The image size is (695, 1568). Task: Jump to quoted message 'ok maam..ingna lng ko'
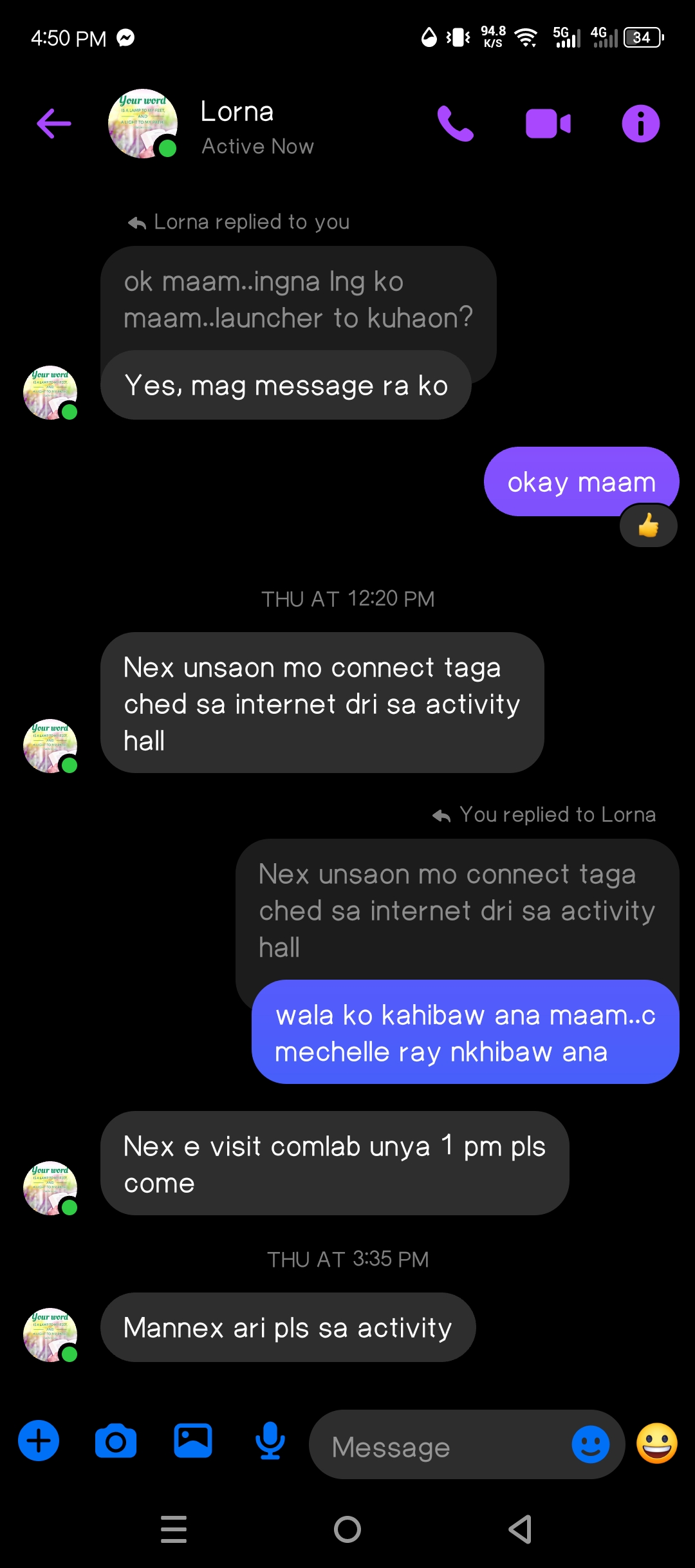click(x=297, y=299)
